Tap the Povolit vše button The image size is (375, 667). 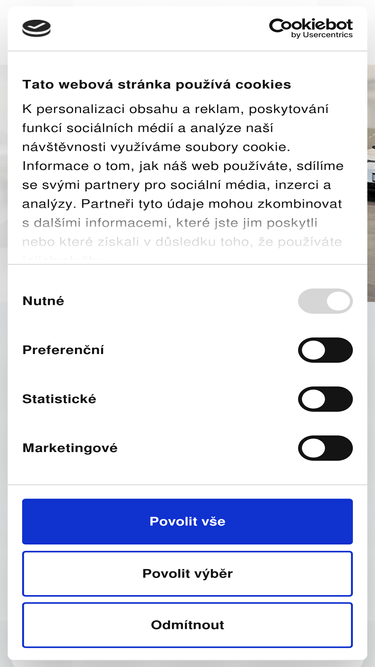point(188,522)
